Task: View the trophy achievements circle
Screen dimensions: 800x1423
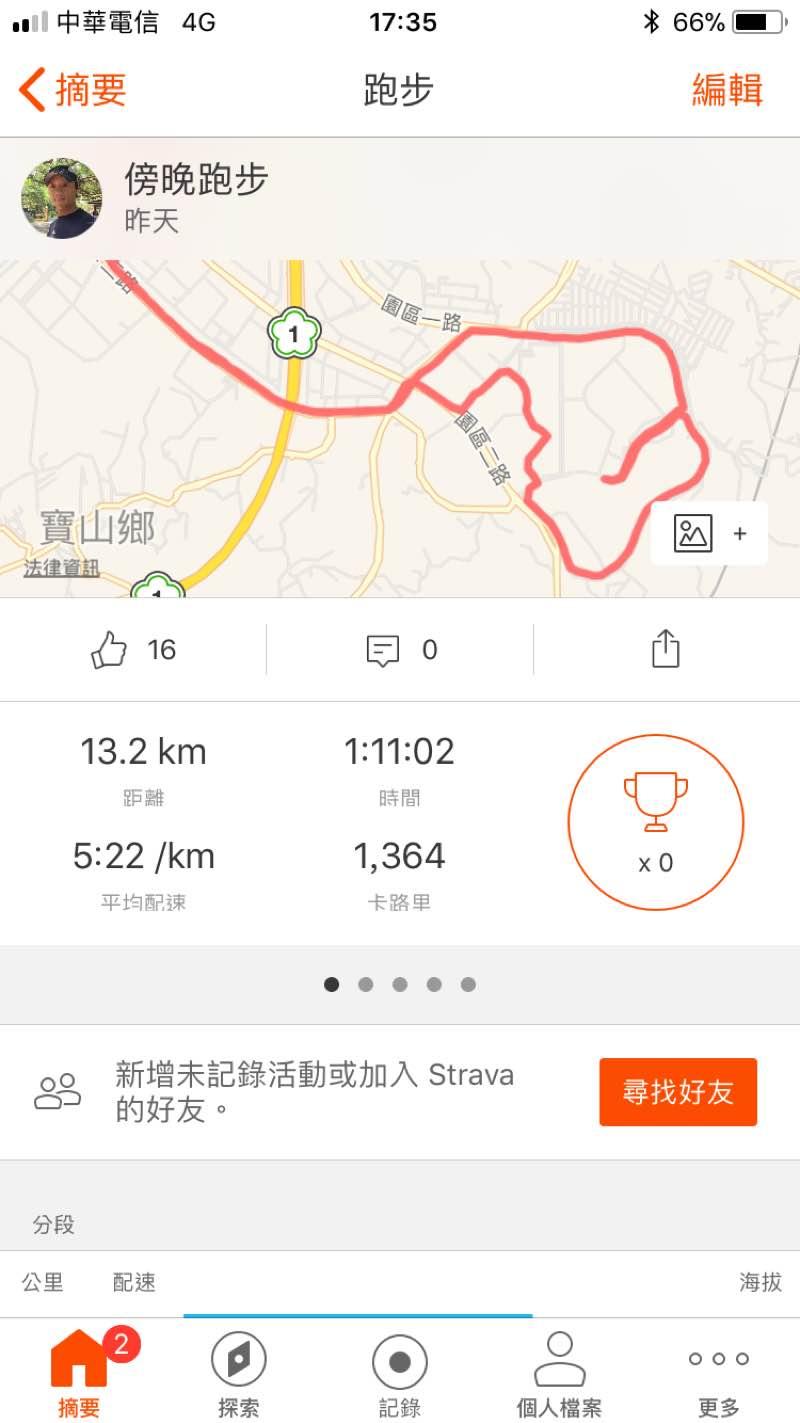Action: click(x=656, y=822)
